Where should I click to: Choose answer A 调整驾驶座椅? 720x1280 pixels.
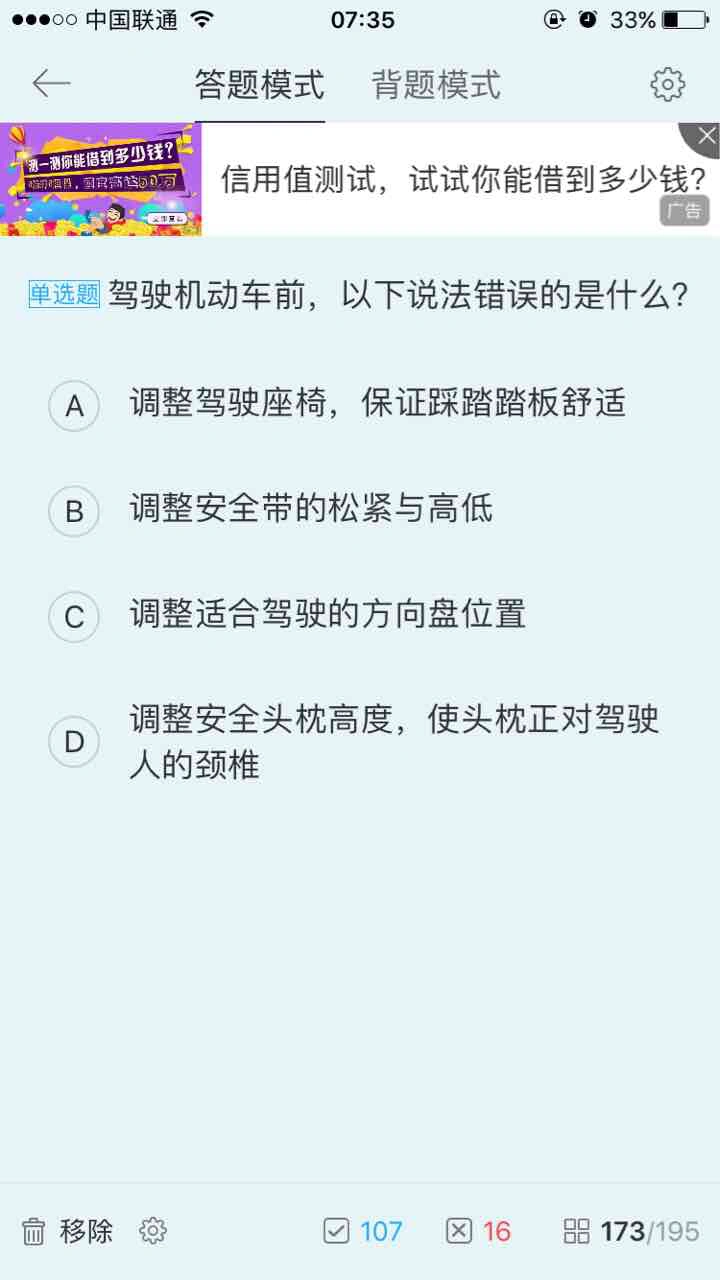click(360, 405)
